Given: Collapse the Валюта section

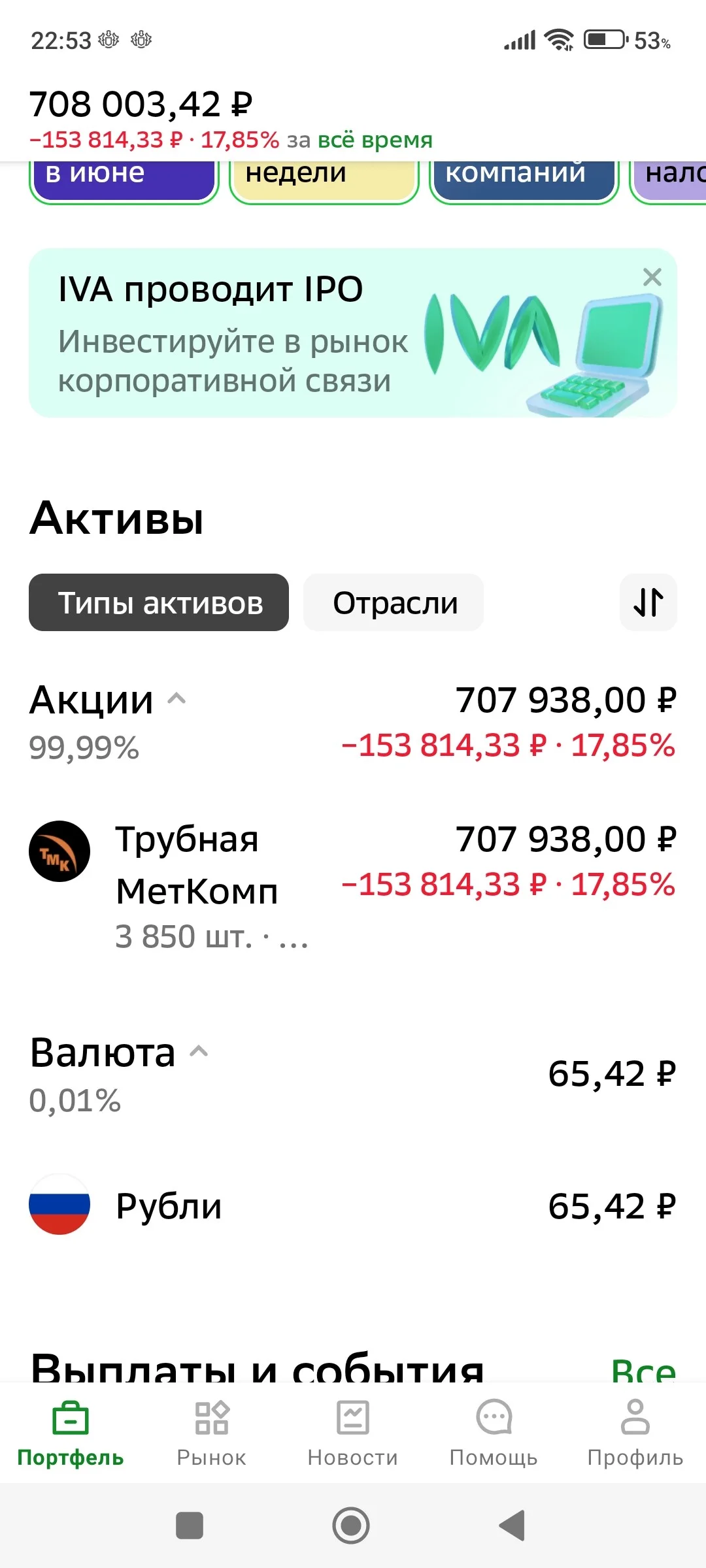Looking at the screenshot, I should click(199, 1052).
